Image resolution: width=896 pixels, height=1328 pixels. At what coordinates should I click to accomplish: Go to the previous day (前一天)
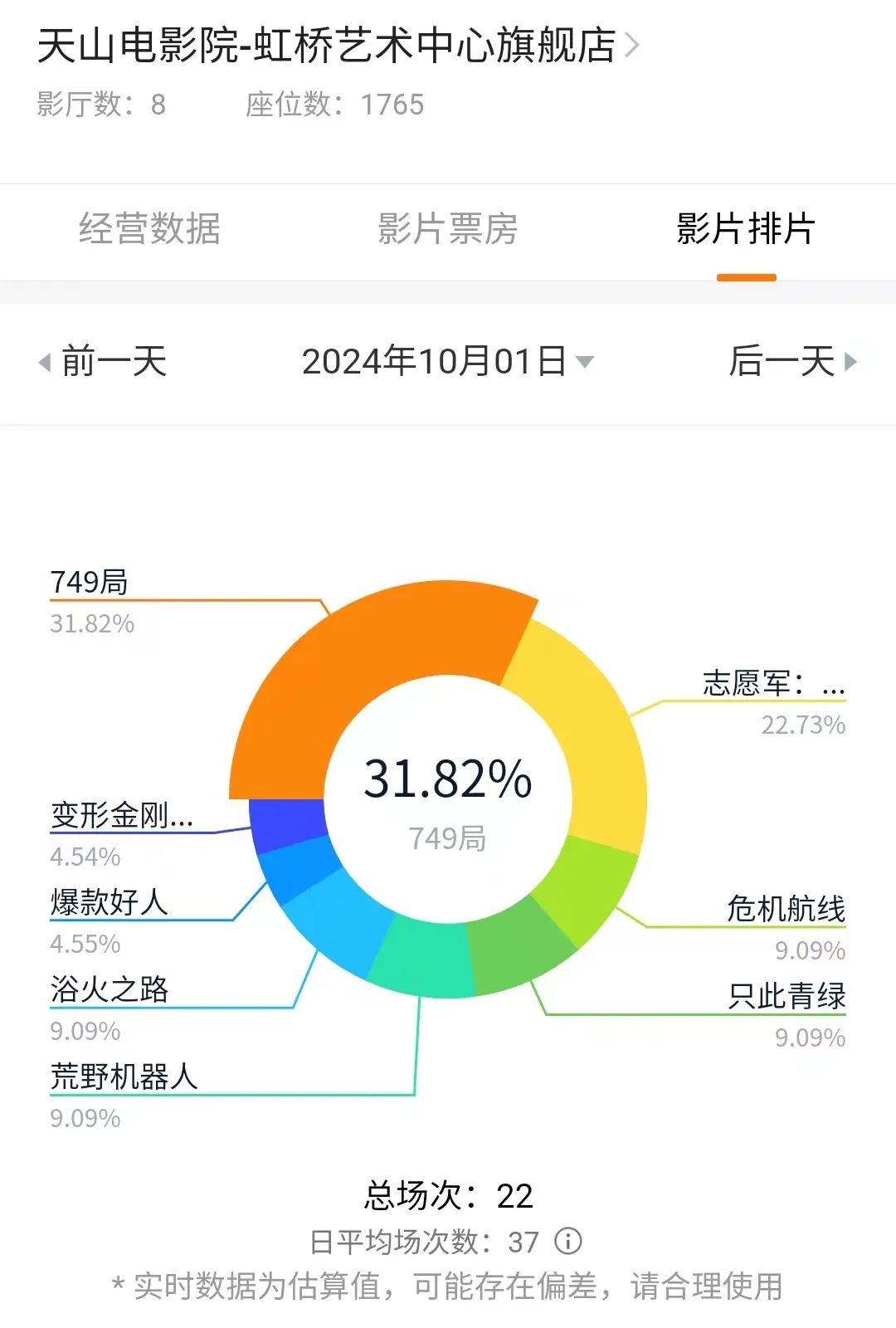103,362
